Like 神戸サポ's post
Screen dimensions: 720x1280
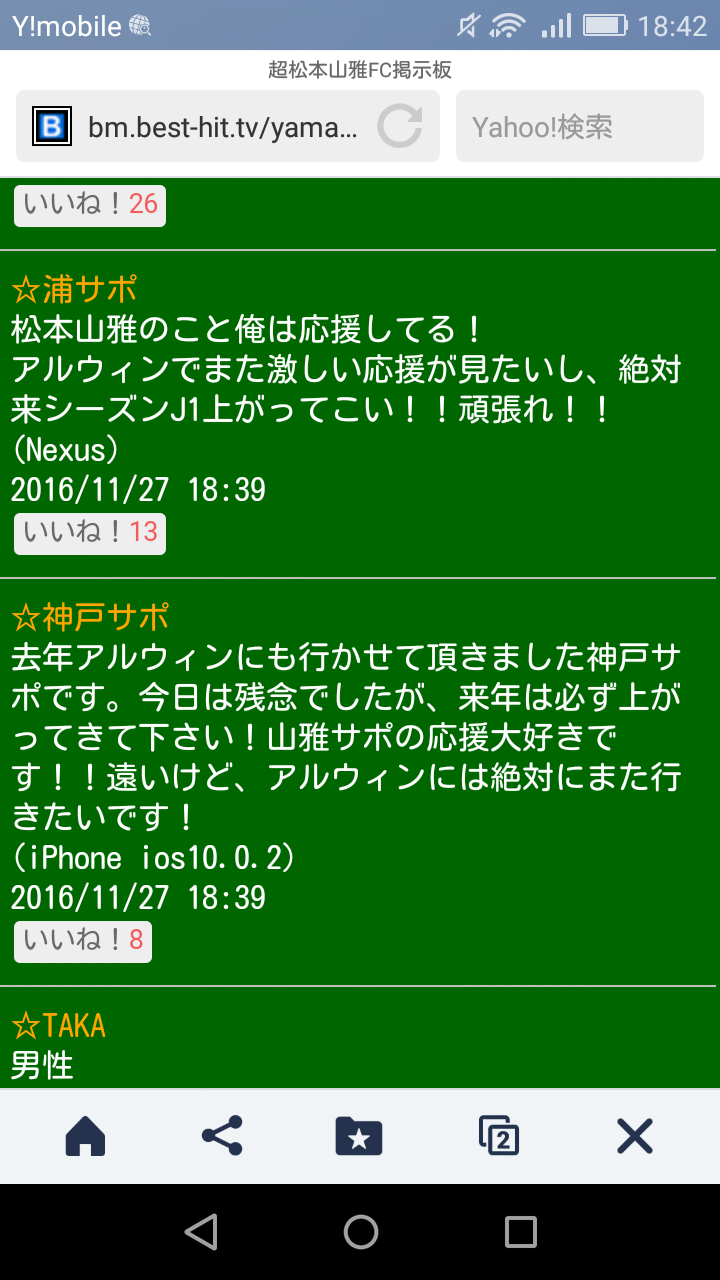(x=83, y=941)
